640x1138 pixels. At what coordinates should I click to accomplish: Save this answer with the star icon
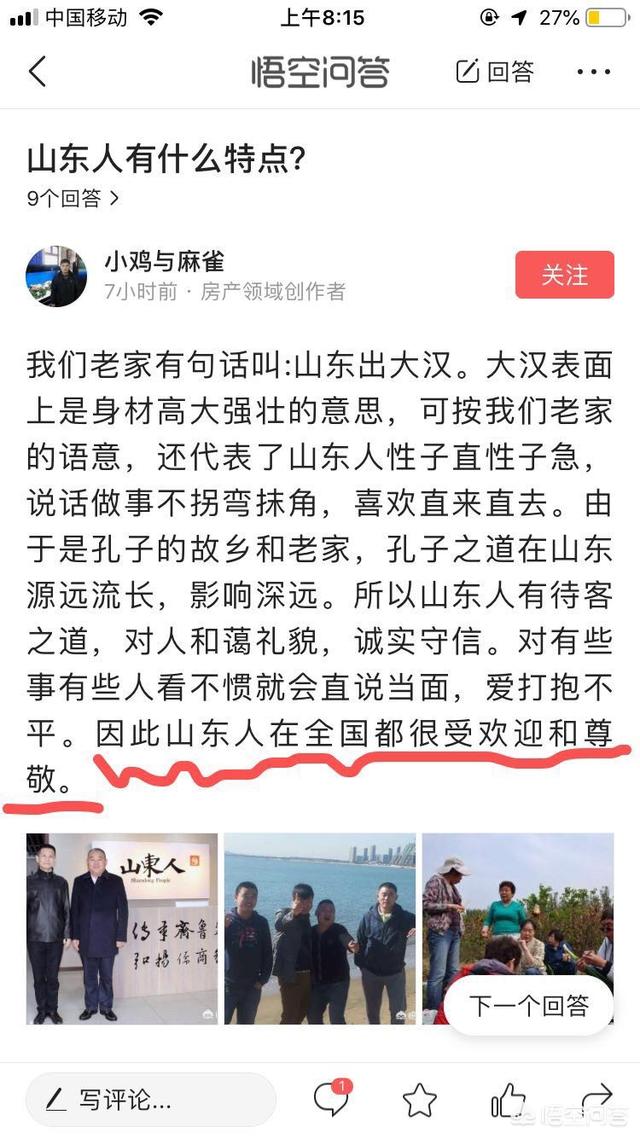click(420, 1100)
